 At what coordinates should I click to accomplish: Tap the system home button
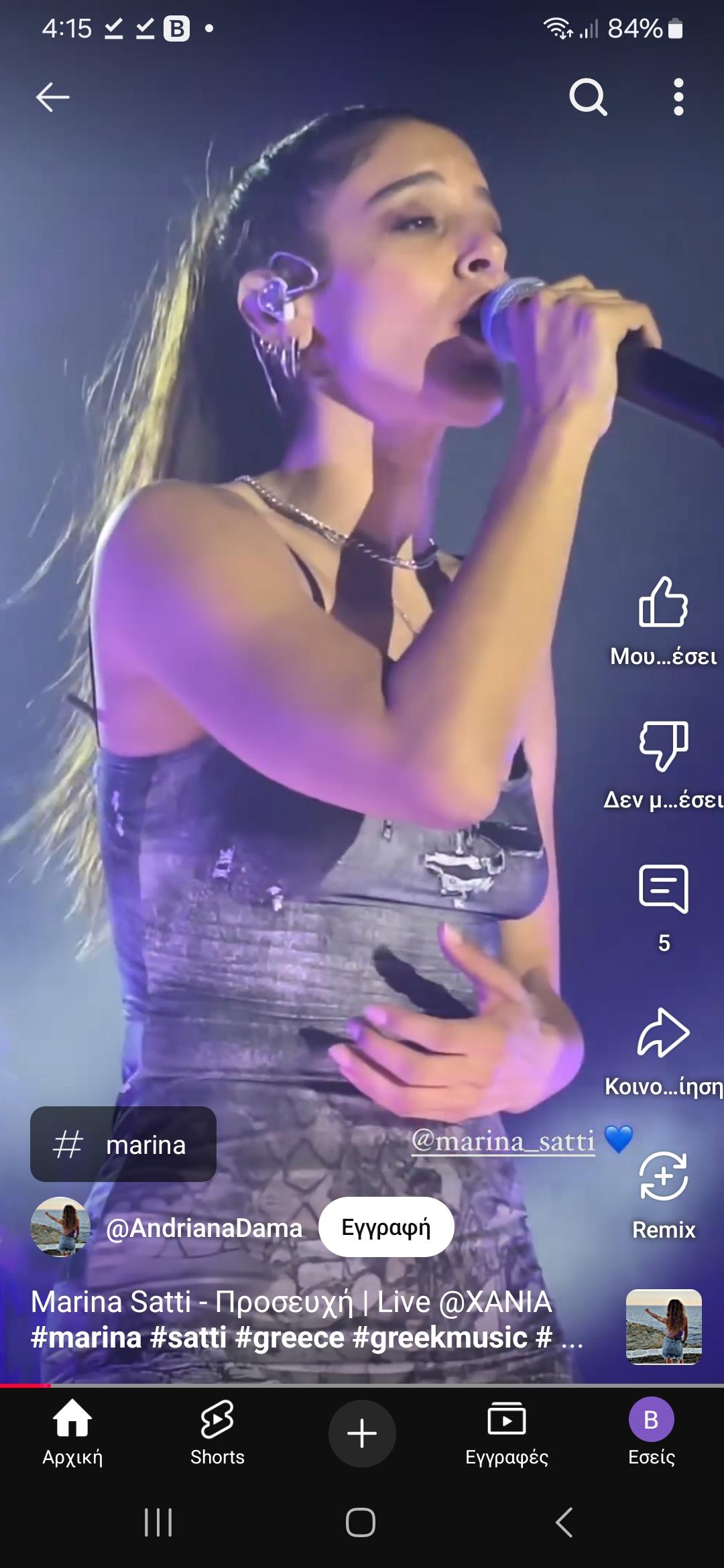point(361,1522)
